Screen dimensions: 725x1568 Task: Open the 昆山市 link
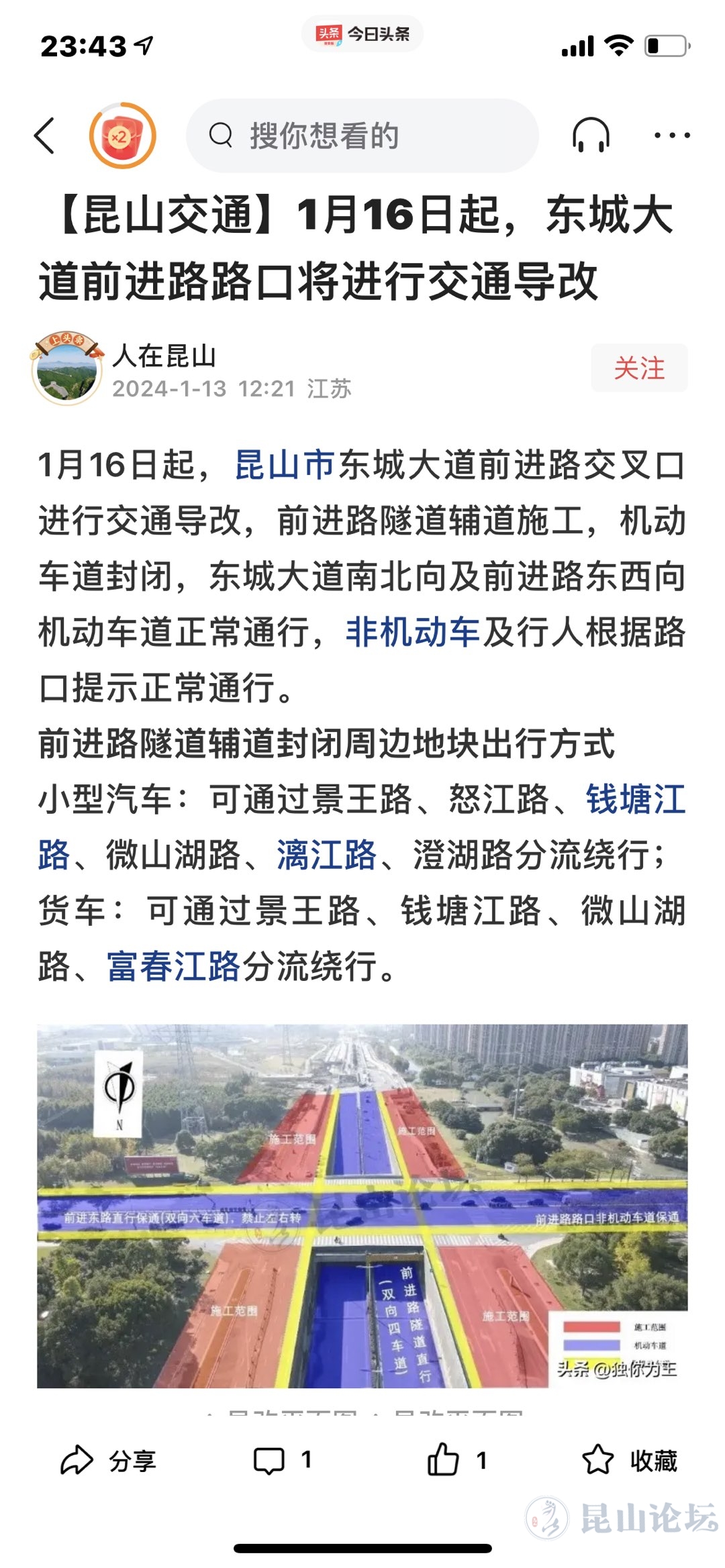pyautogui.click(x=285, y=466)
